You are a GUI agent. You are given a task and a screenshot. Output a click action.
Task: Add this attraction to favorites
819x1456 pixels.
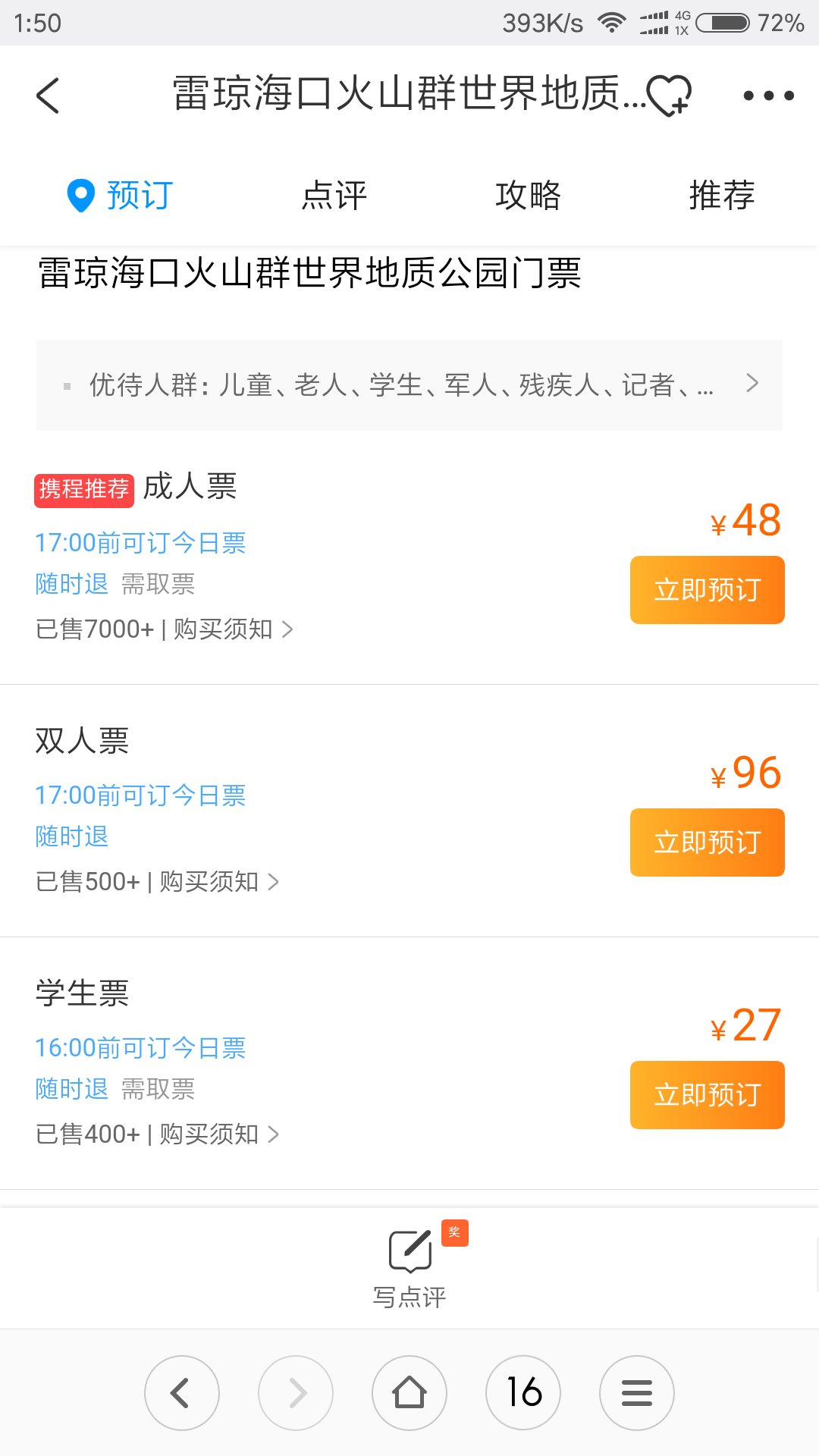click(669, 96)
